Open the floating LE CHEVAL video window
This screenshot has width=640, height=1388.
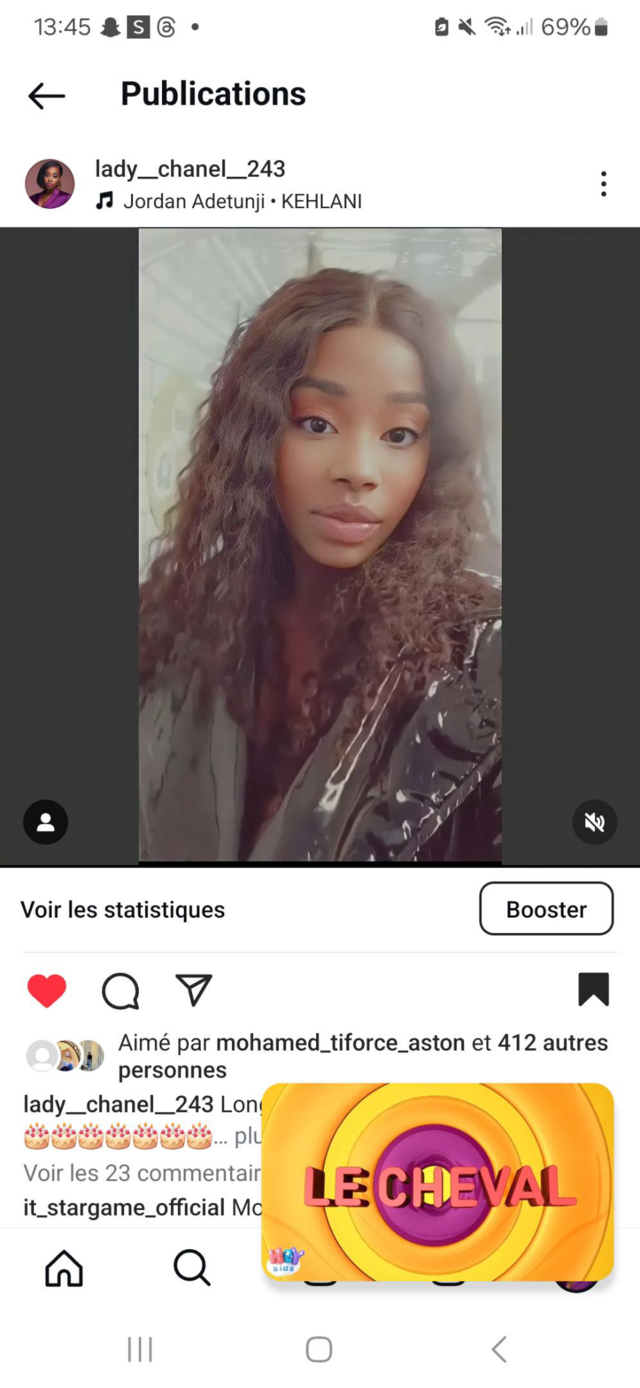click(438, 1181)
